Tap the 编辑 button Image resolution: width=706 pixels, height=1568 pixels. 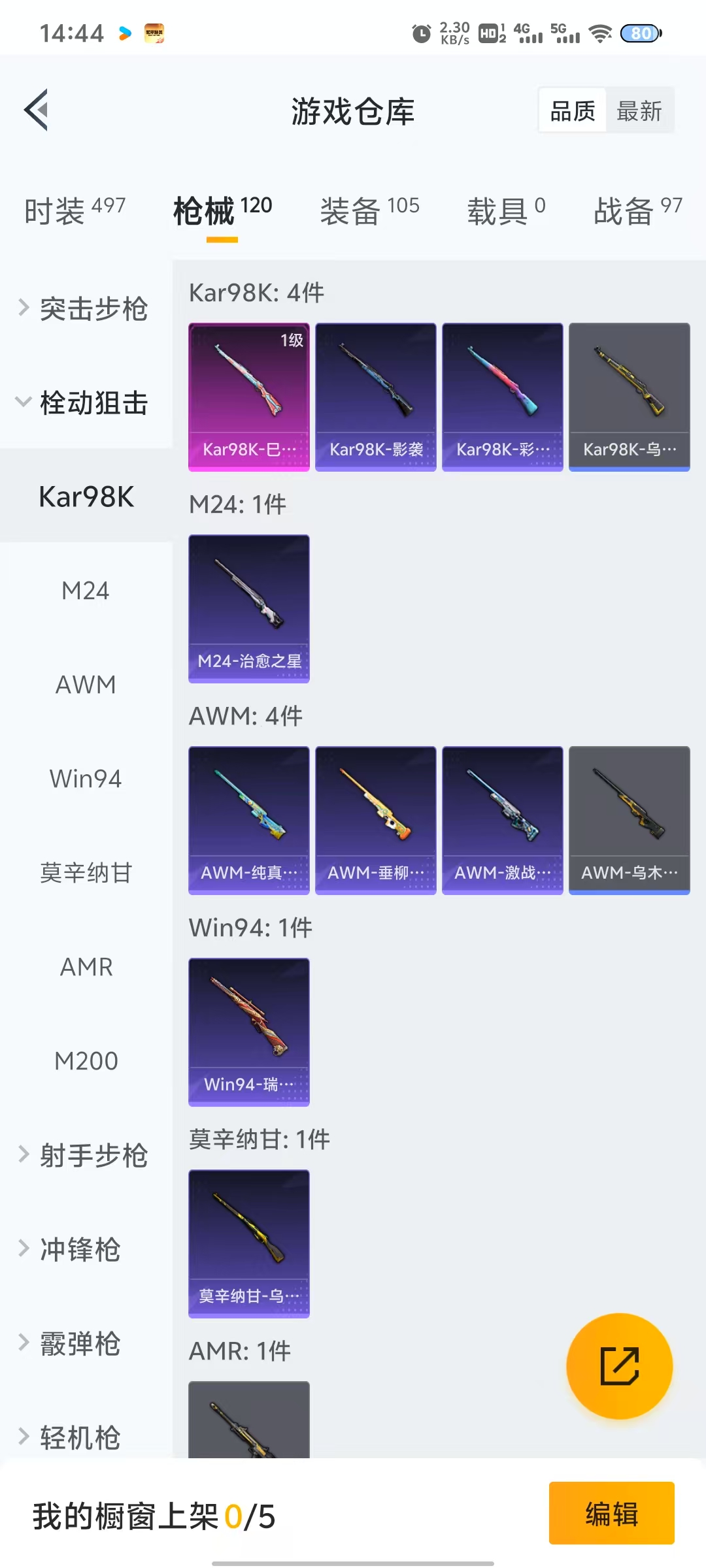click(x=611, y=1513)
